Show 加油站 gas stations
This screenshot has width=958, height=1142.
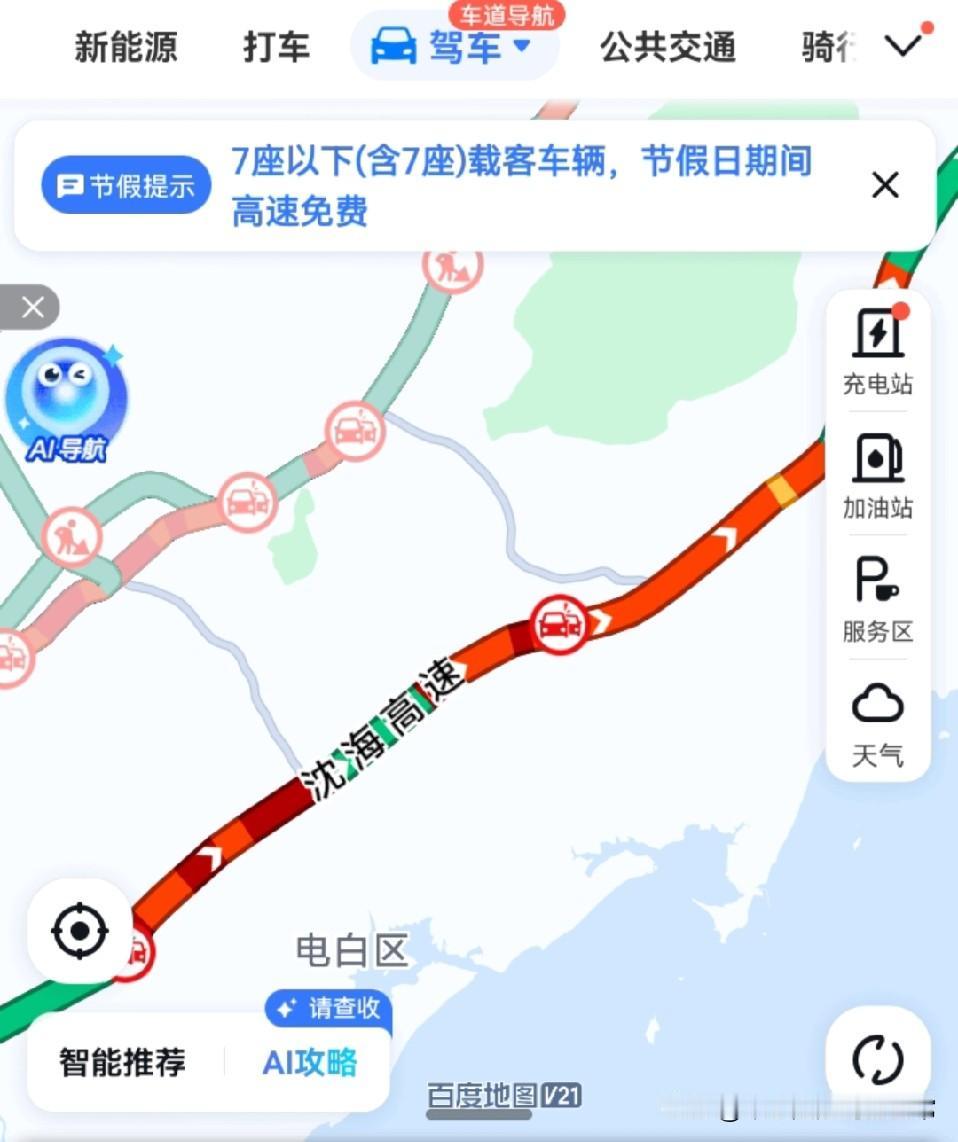coord(877,476)
